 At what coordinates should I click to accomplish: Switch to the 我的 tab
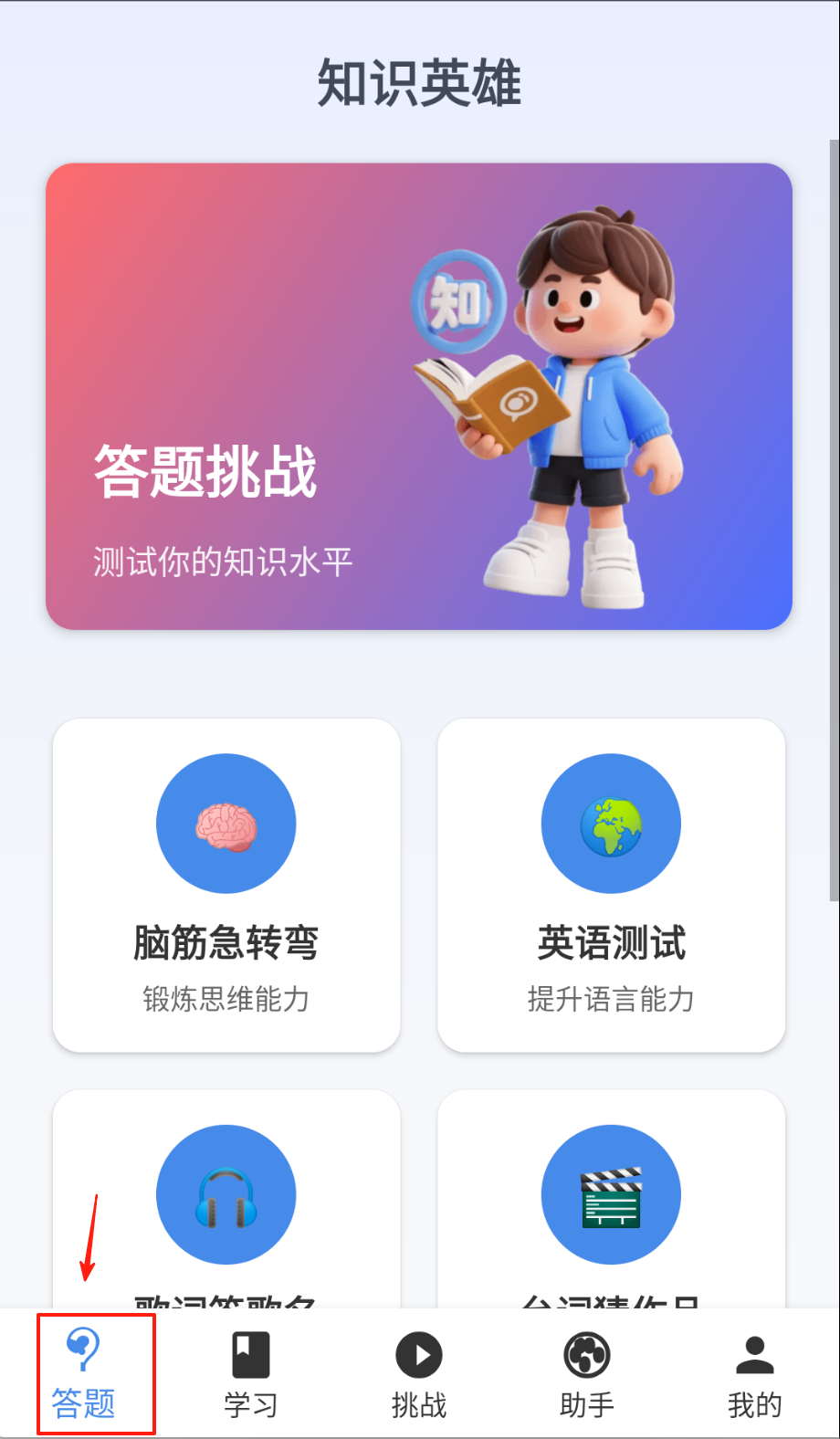(754, 1375)
